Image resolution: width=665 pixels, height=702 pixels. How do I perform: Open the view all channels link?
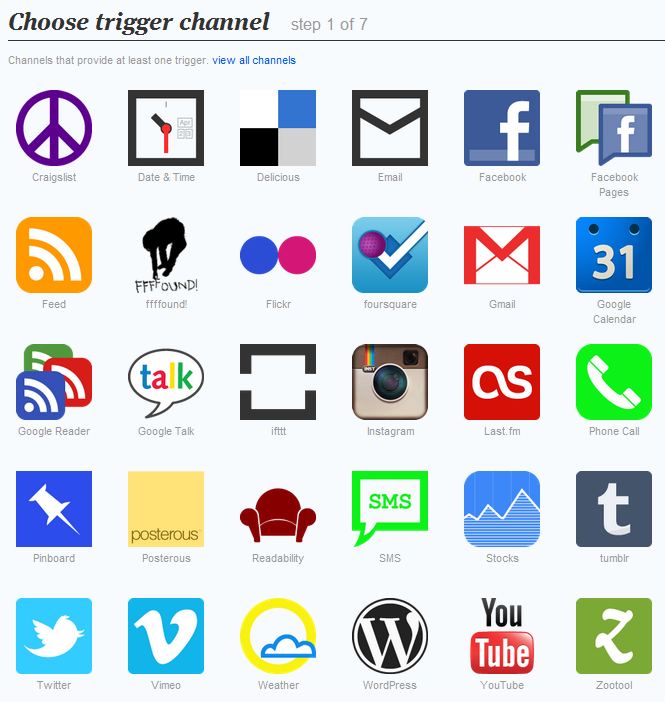pyautogui.click(x=254, y=60)
